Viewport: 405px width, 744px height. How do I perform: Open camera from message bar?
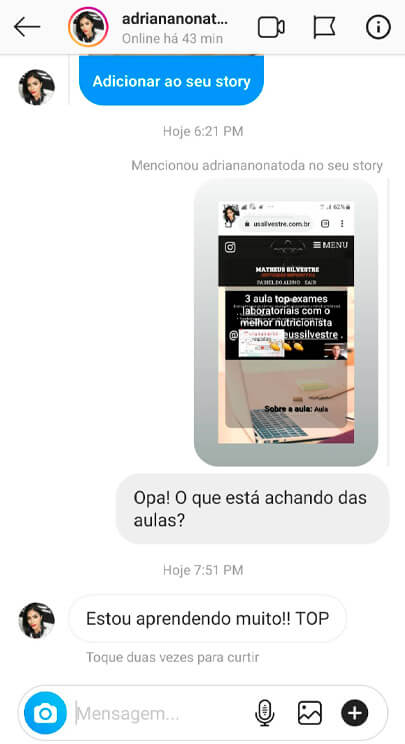(x=46, y=713)
